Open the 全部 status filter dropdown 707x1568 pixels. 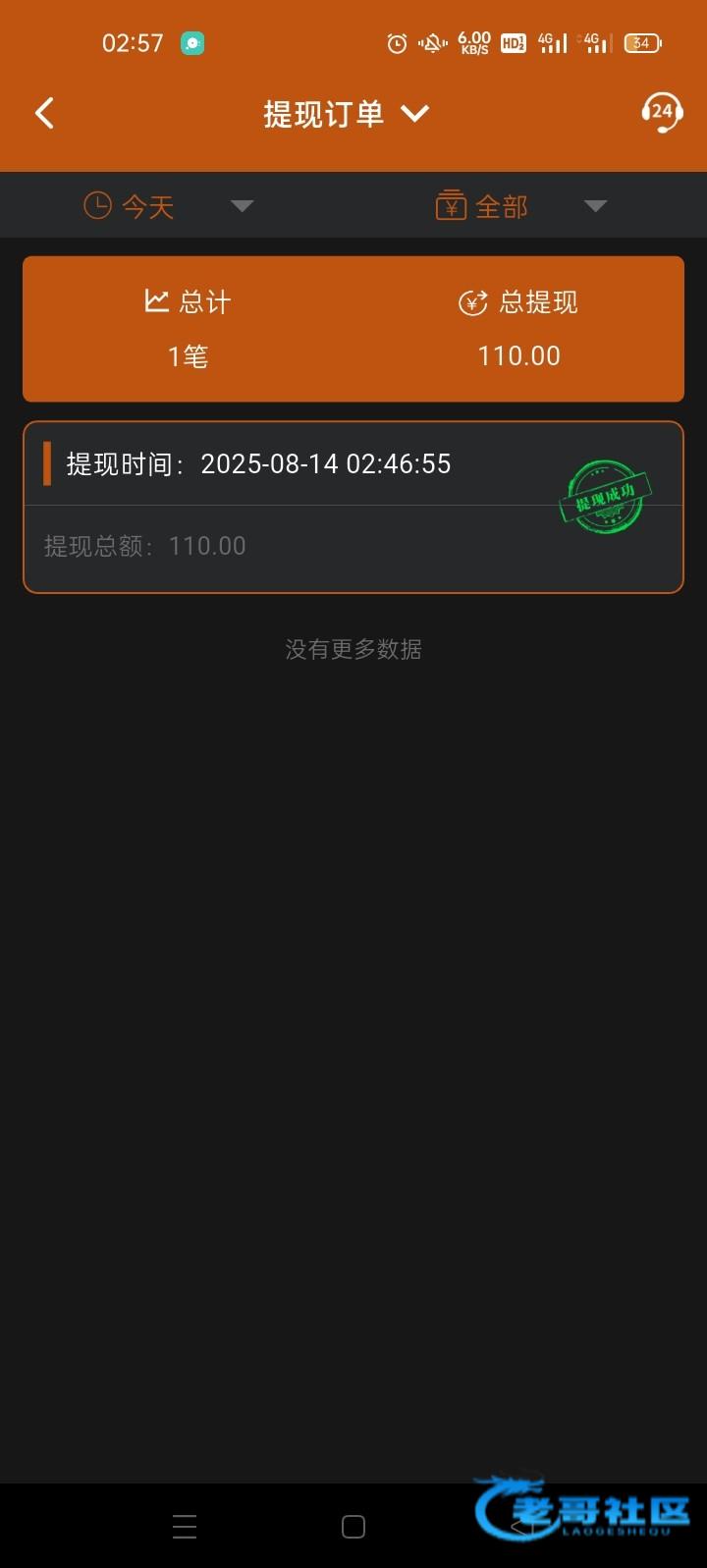520,206
